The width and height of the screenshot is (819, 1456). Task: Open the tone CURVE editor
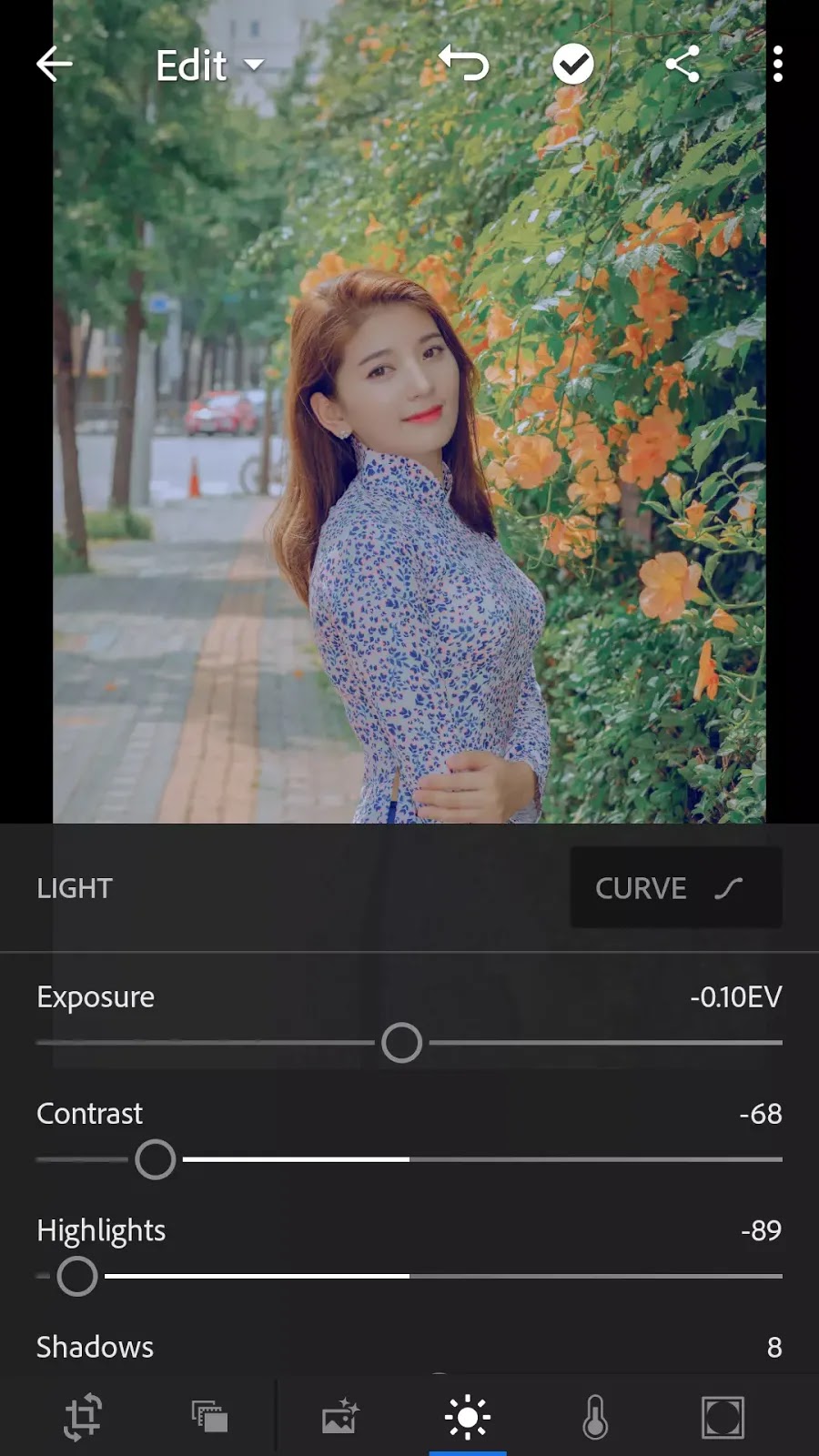point(675,887)
